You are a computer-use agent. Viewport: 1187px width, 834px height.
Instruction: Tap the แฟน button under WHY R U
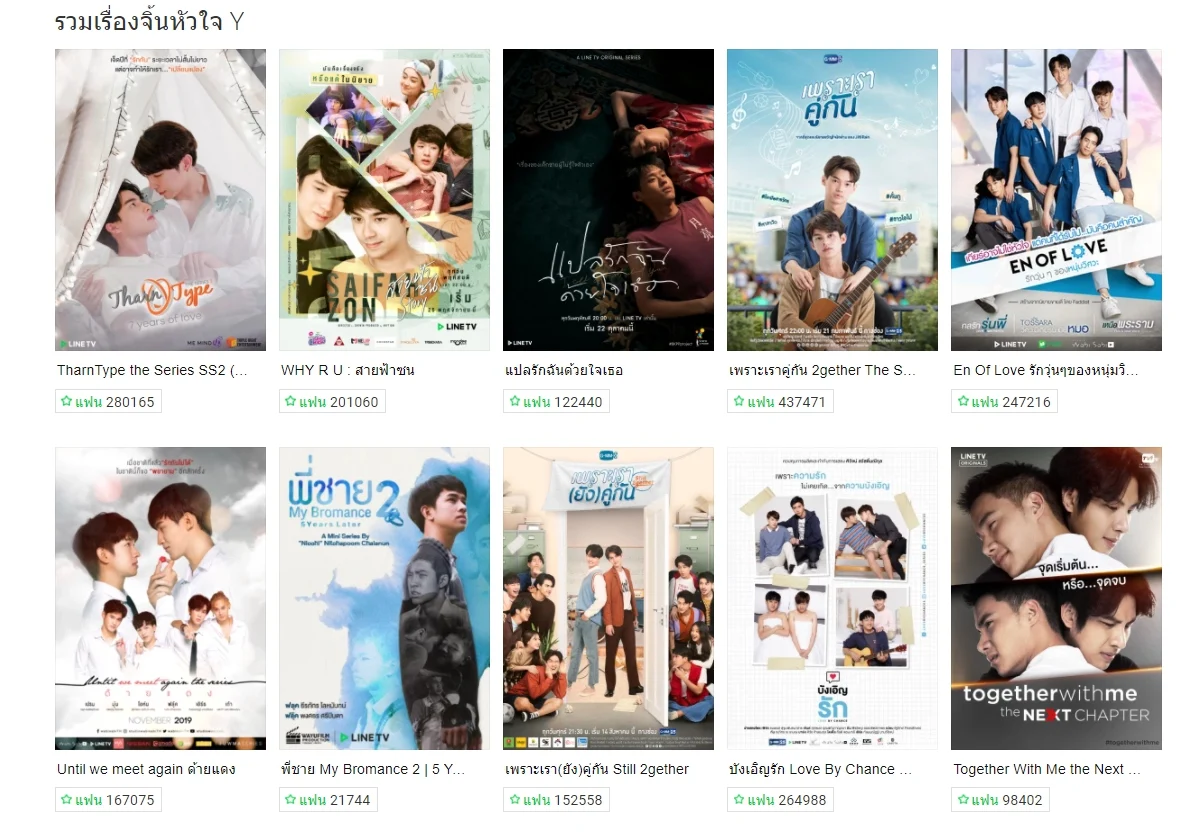(x=331, y=402)
